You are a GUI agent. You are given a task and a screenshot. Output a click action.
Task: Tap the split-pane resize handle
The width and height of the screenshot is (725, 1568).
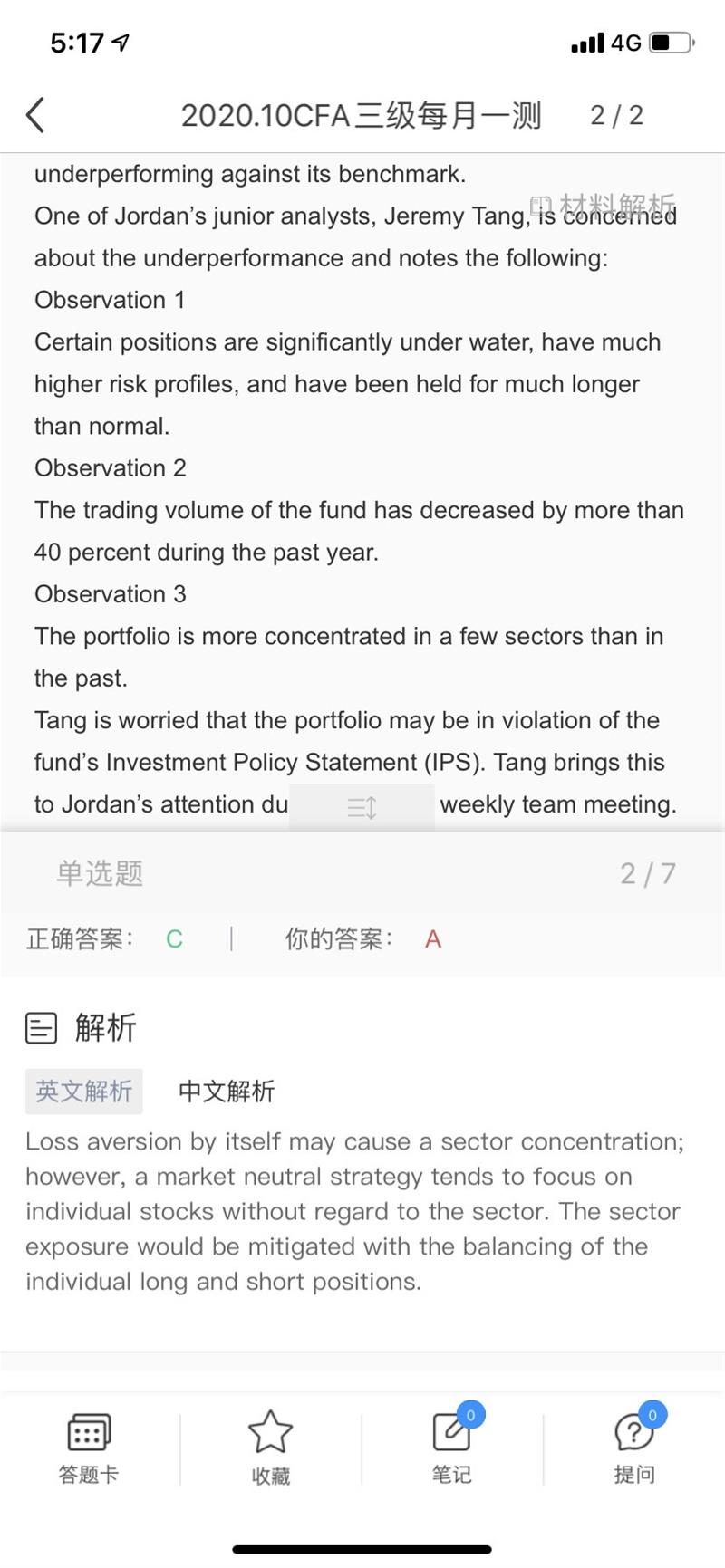(x=362, y=806)
